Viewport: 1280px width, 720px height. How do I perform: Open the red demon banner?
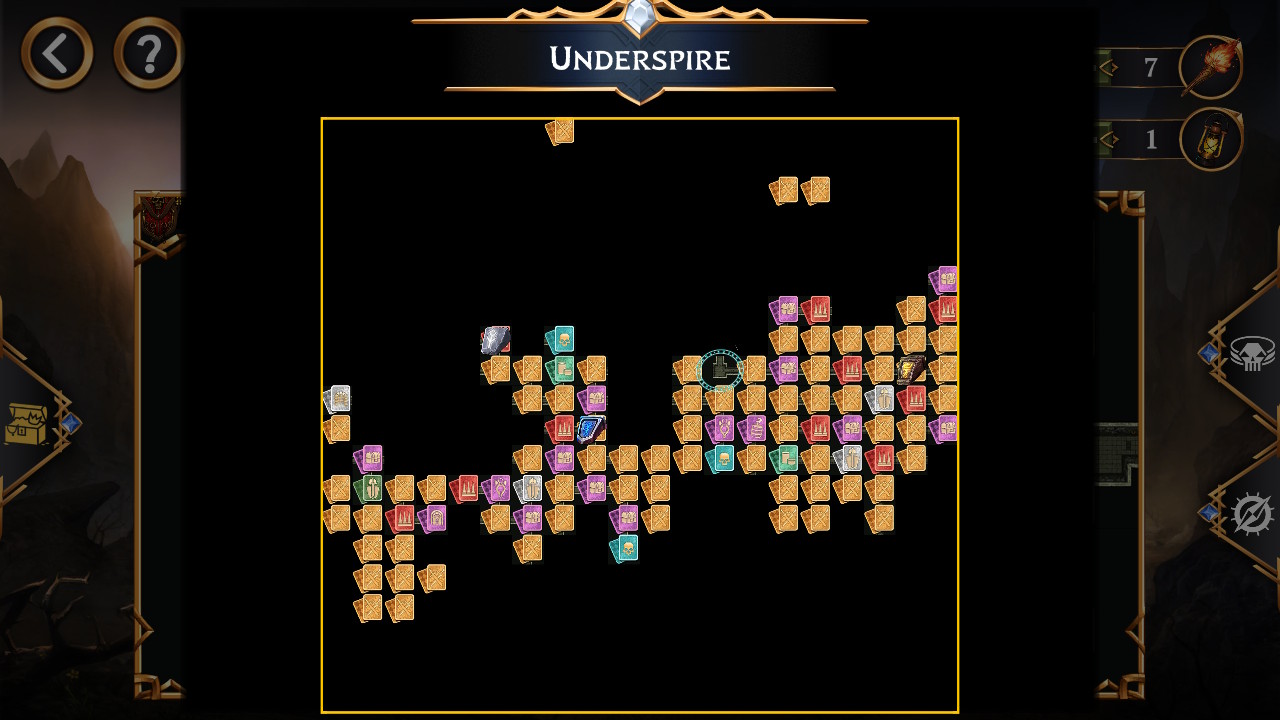[x=158, y=219]
